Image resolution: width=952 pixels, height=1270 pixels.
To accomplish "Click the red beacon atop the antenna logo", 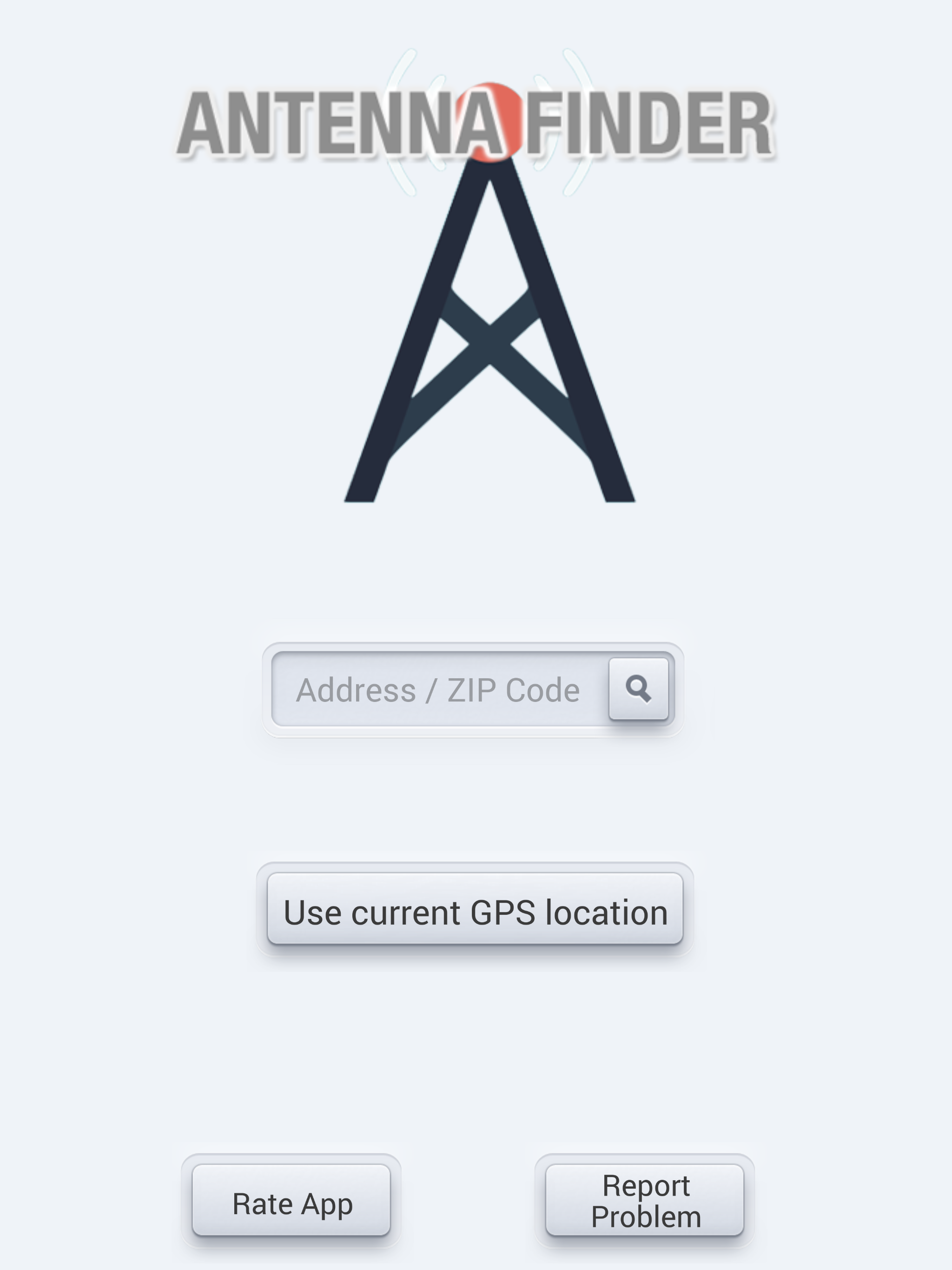I will [489, 120].
